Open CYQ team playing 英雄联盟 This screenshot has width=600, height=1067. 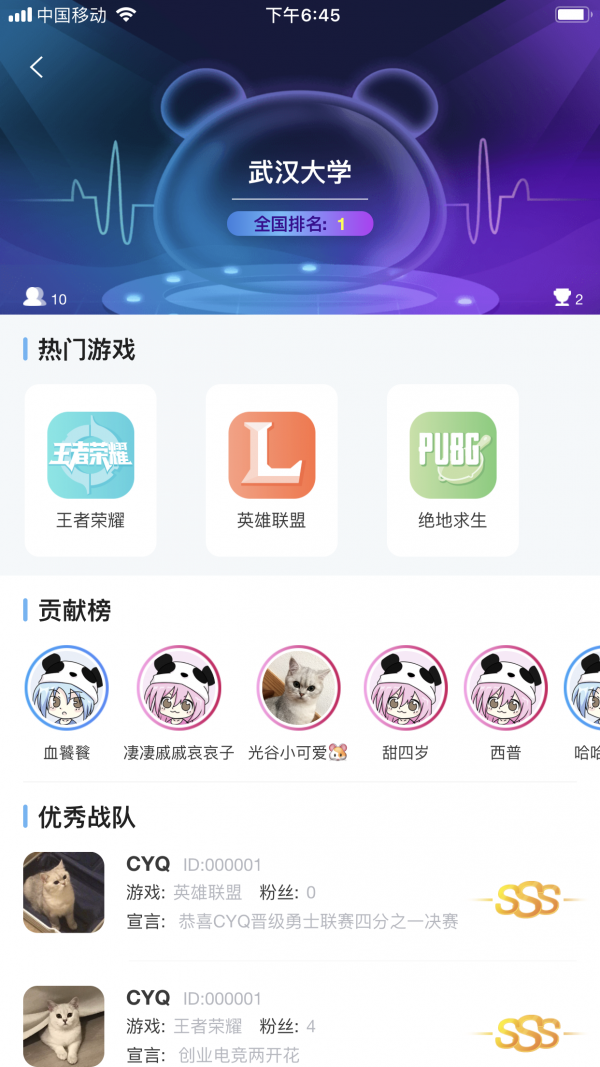click(x=300, y=892)
